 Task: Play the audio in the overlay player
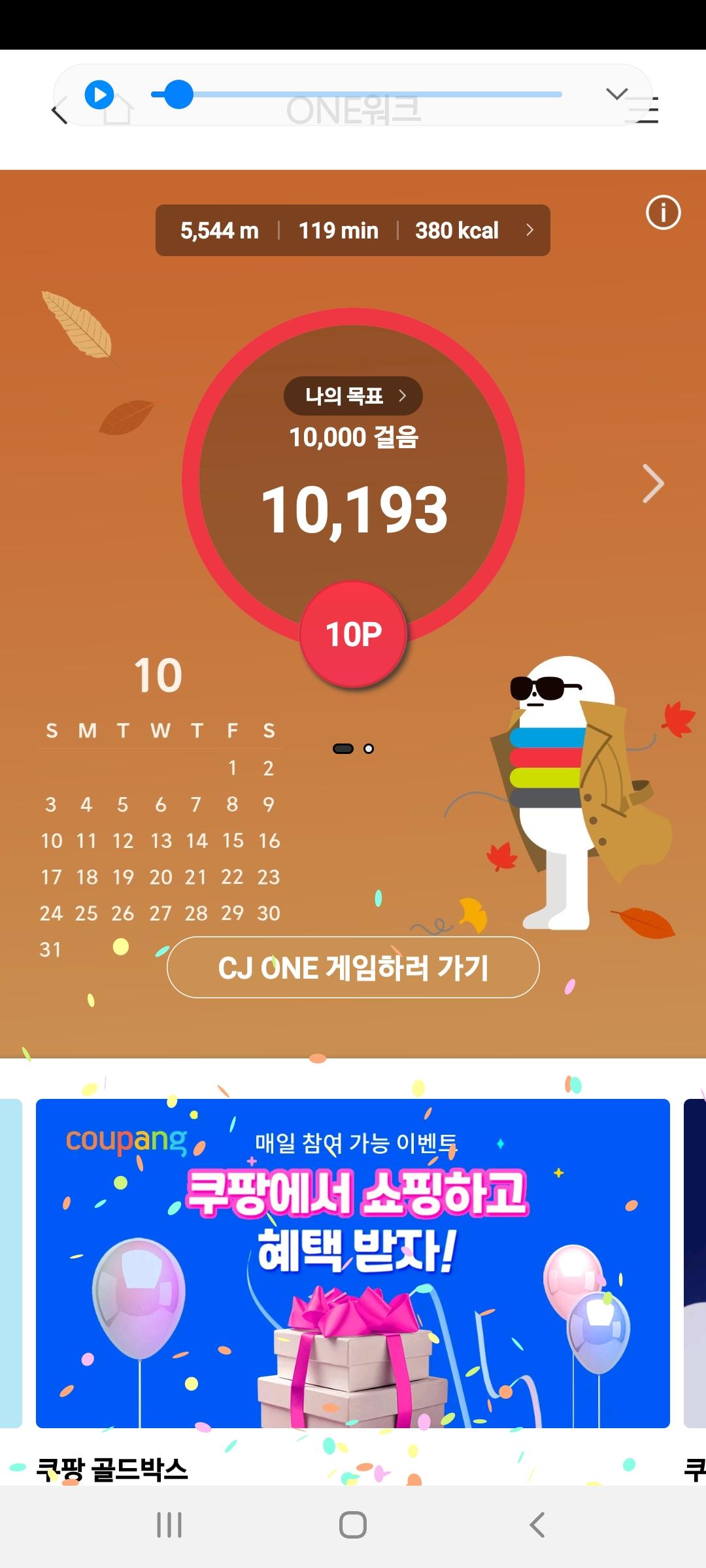point(99,95)
